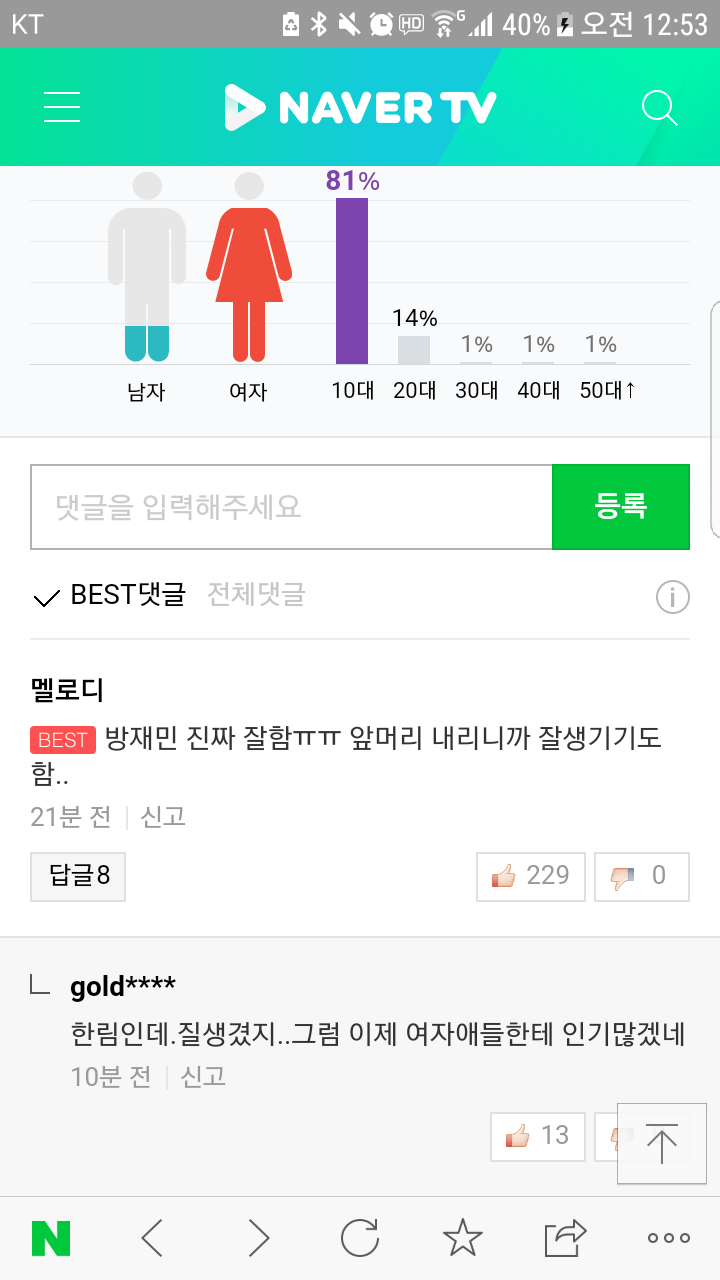The width and height of the screenshot is (720, 1280).
Task: Bookmark this page with the star
Action: 462,1239
